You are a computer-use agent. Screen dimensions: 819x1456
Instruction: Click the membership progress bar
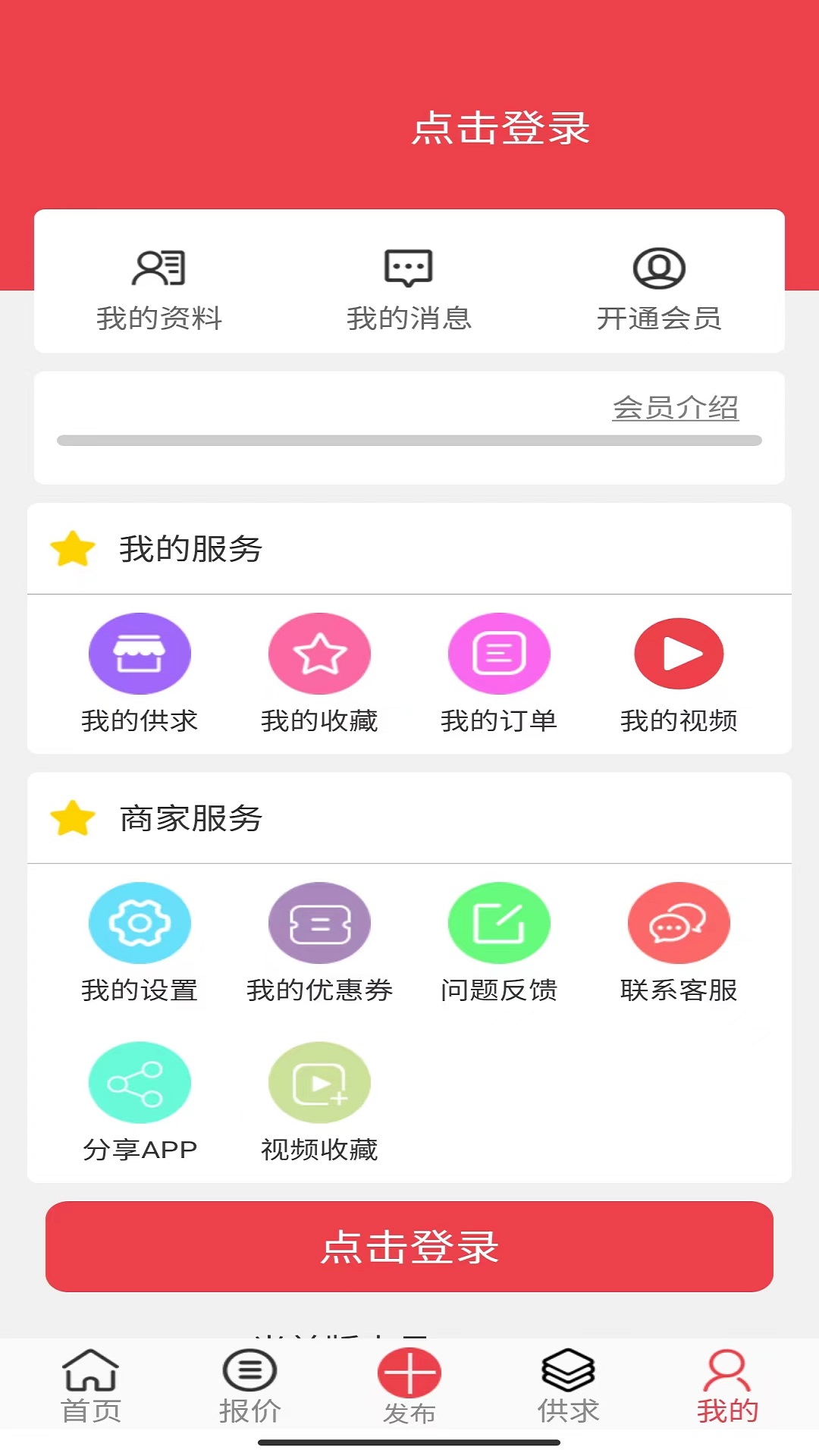[x=409, y=438]
